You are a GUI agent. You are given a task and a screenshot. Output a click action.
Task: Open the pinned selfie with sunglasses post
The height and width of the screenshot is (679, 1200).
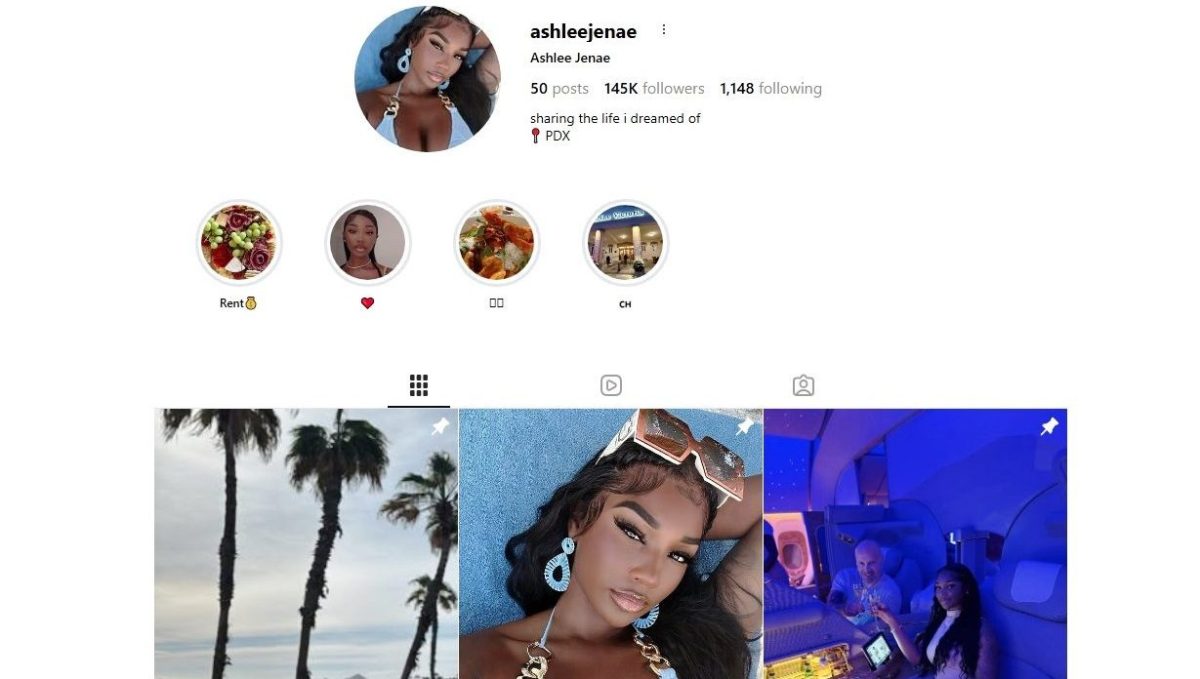(610, 543)
